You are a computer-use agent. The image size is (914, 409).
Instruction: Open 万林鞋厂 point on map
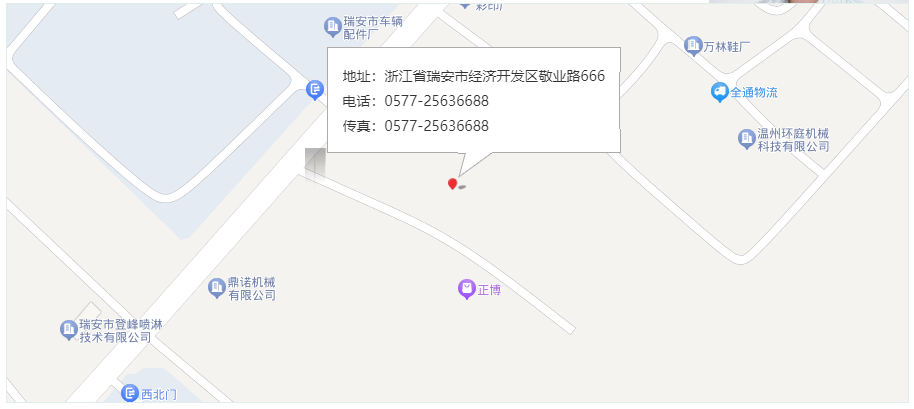pos(692,45)
